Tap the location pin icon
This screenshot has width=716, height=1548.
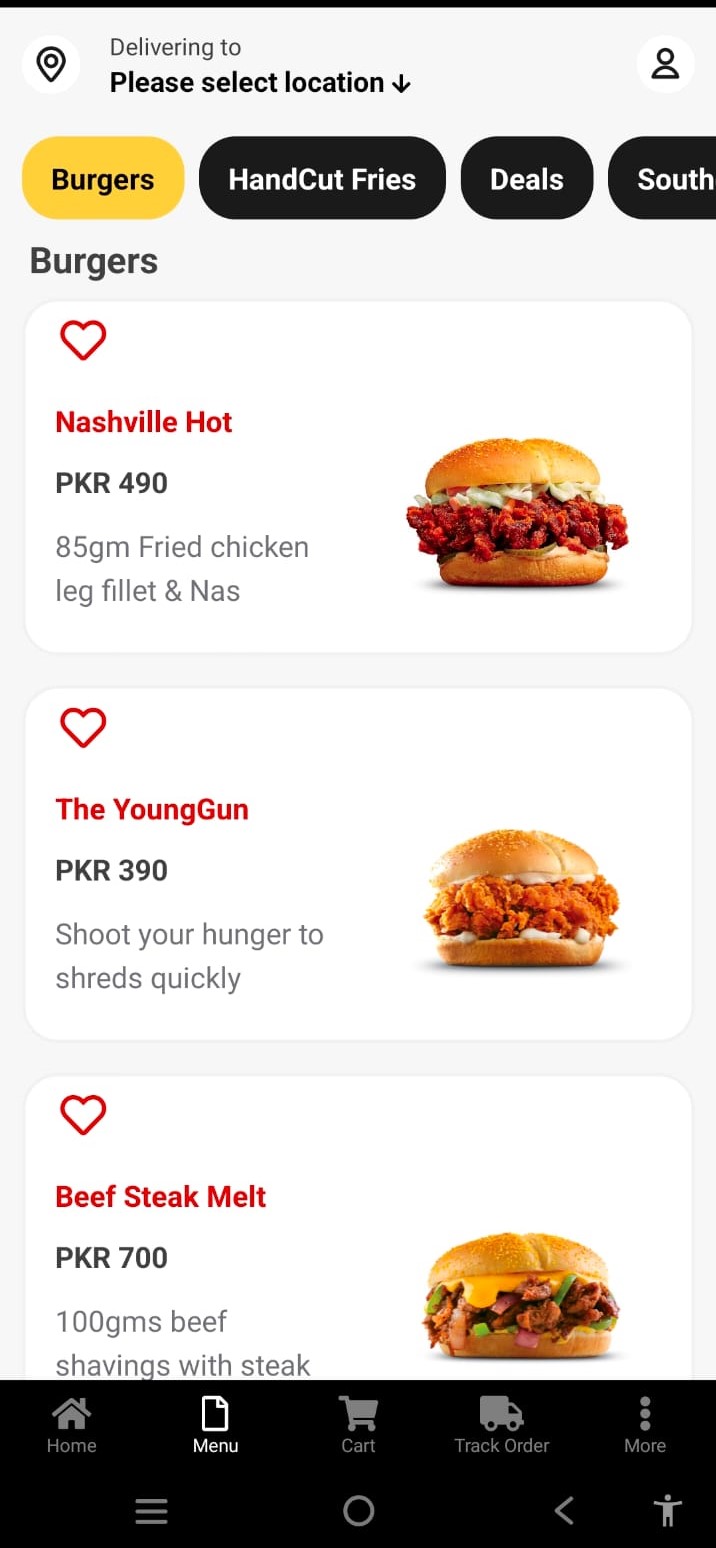(x=51, y=65)
